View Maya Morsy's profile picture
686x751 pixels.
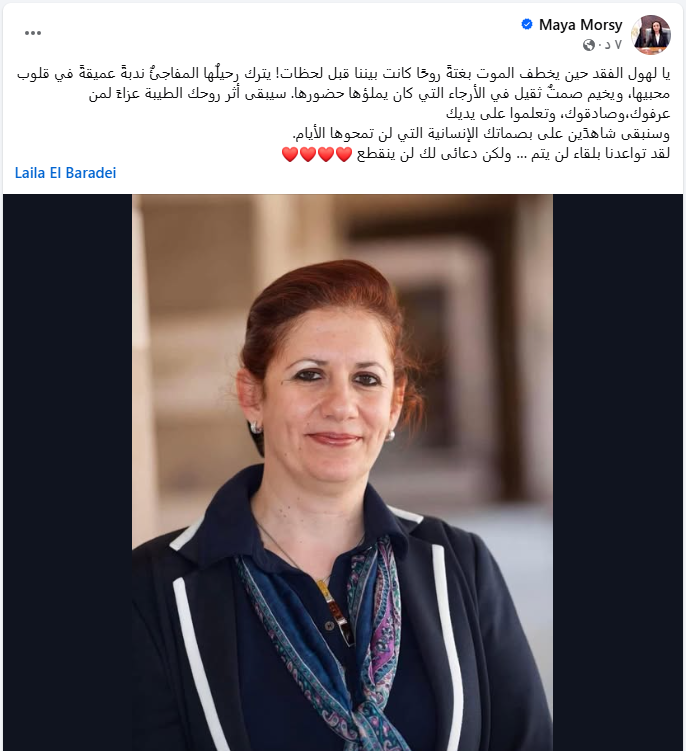652,33
